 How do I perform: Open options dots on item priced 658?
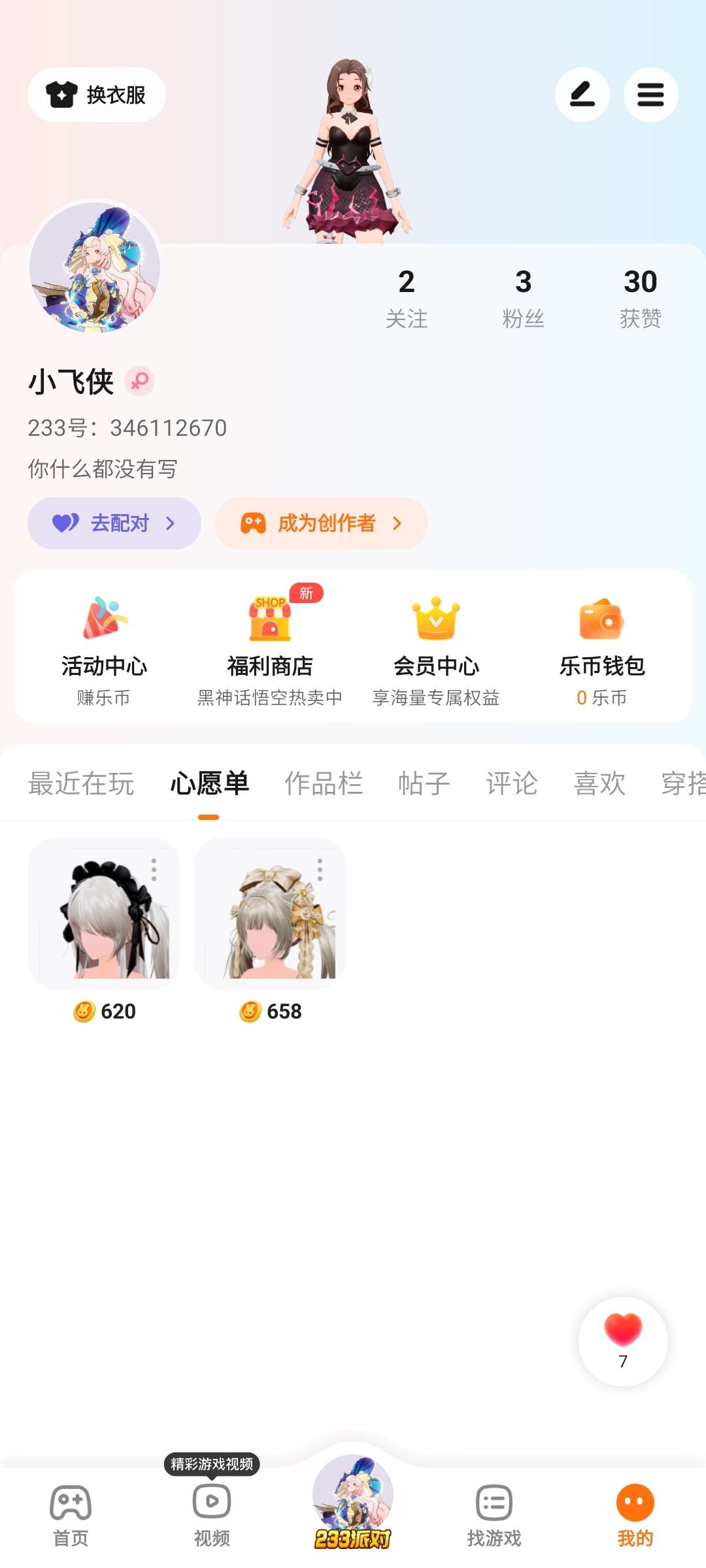(x=320, y=870)
